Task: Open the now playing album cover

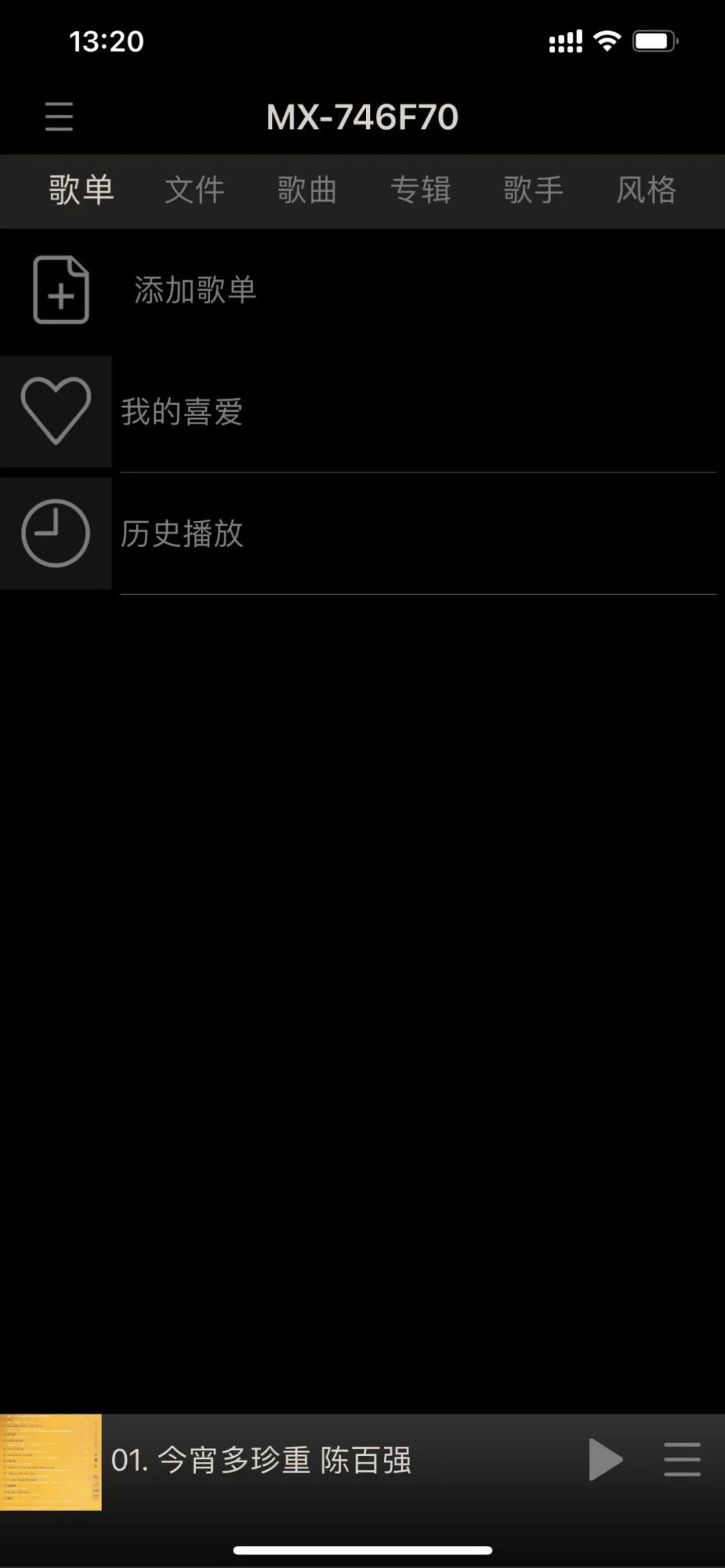Action: point(51,1462)
